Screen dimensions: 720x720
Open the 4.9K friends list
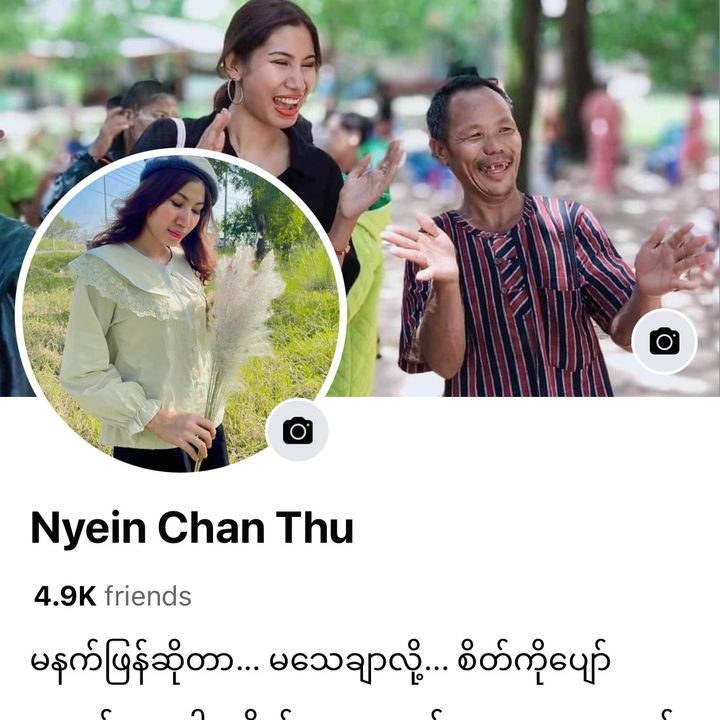click(x=112, y=597)
